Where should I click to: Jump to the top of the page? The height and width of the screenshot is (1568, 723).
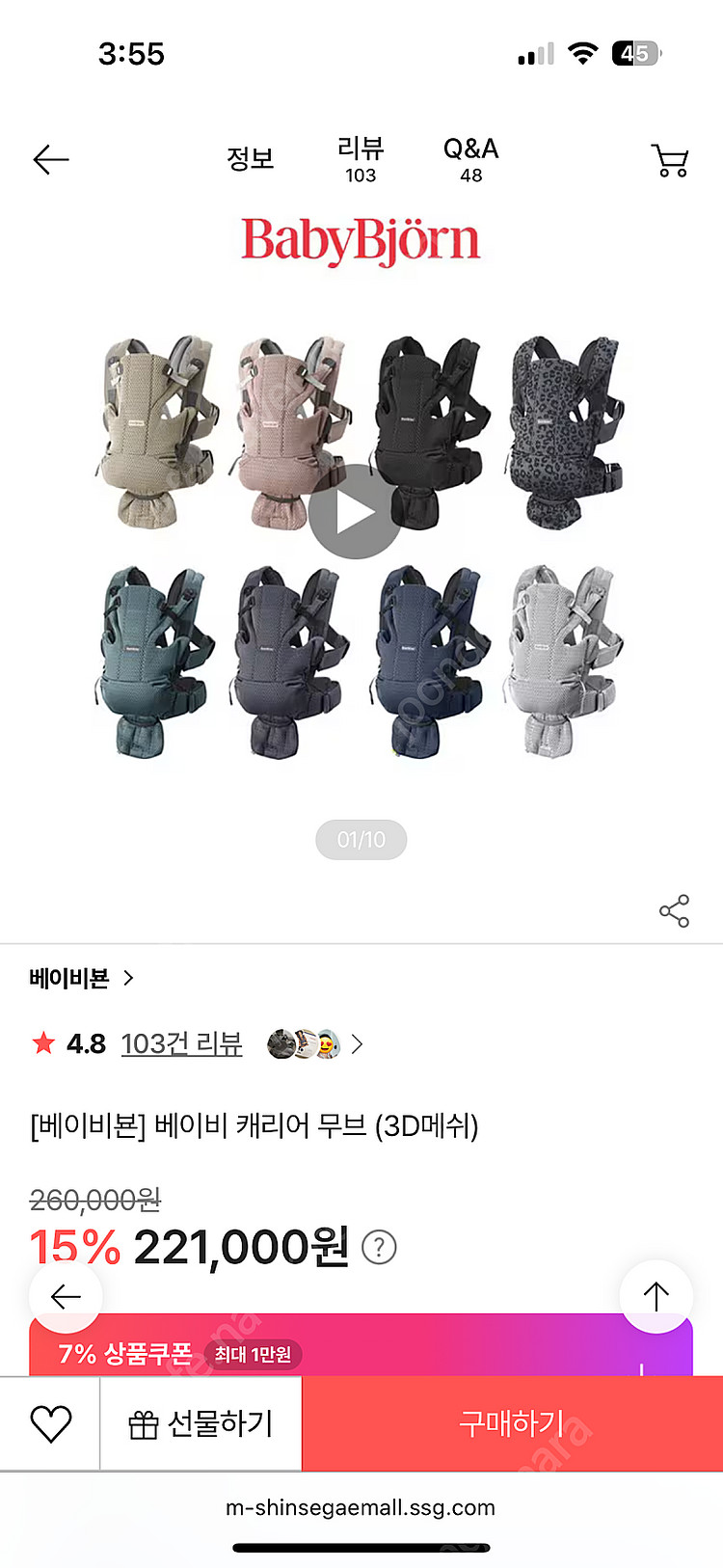click(656, 1297)
